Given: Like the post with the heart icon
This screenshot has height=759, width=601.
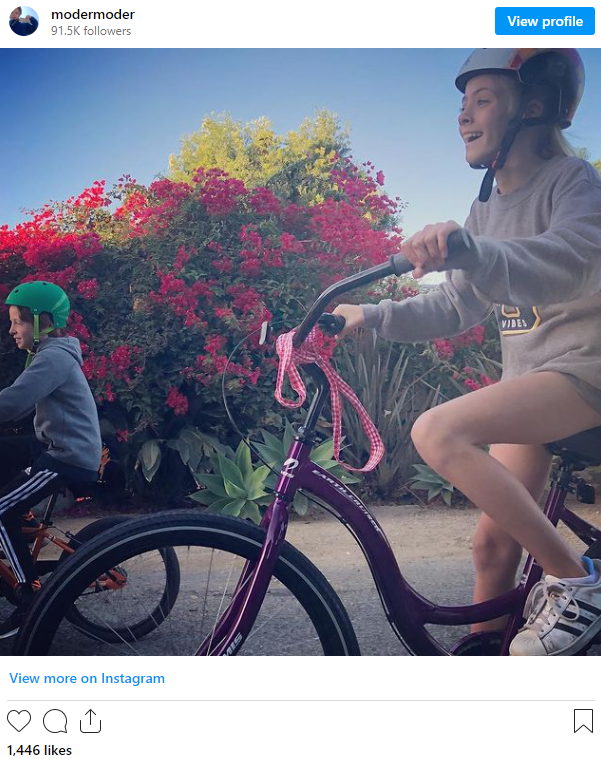Looking at the screenshot, I should point(19,720).
